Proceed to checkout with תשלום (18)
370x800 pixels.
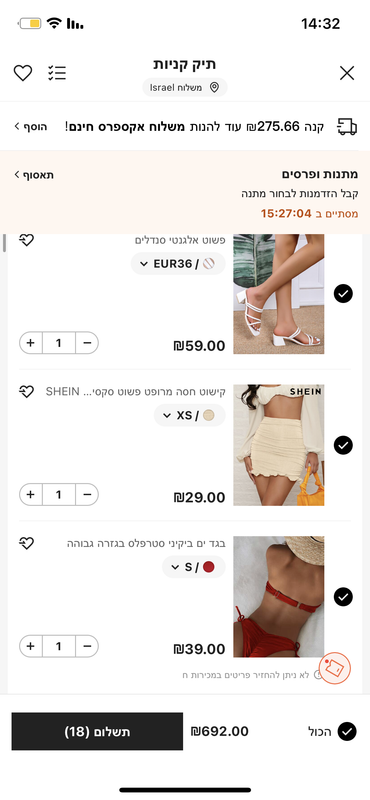tap(97, 732)
